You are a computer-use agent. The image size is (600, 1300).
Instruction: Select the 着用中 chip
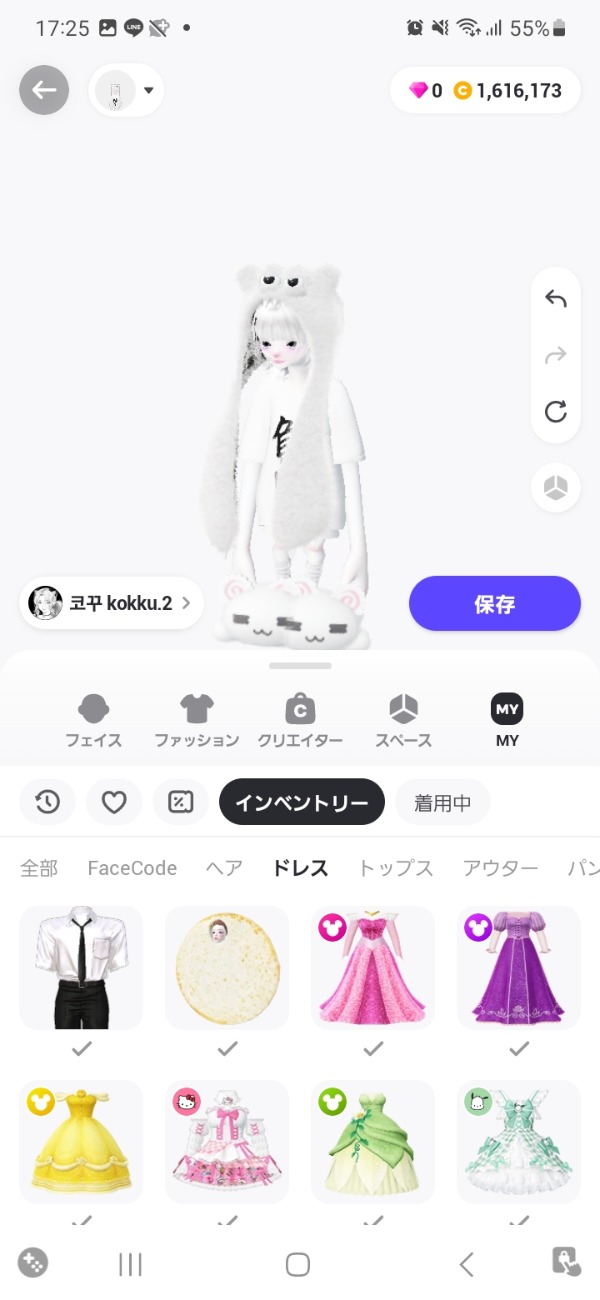443,802
